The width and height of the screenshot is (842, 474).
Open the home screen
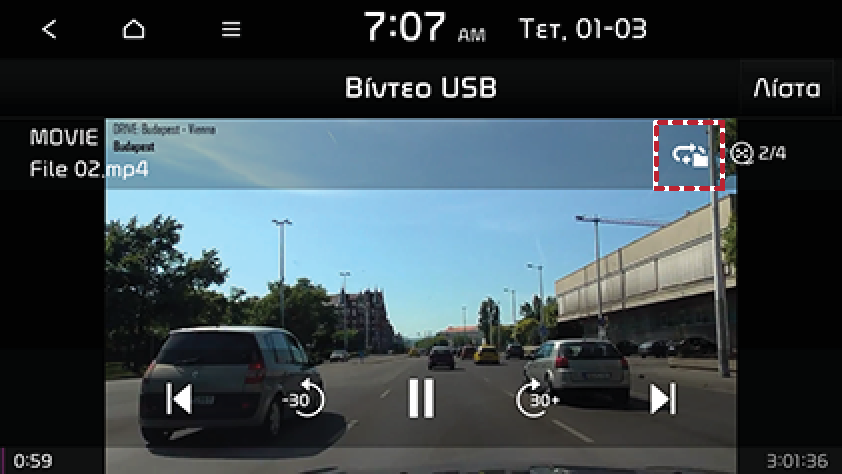tap(134, 30)
